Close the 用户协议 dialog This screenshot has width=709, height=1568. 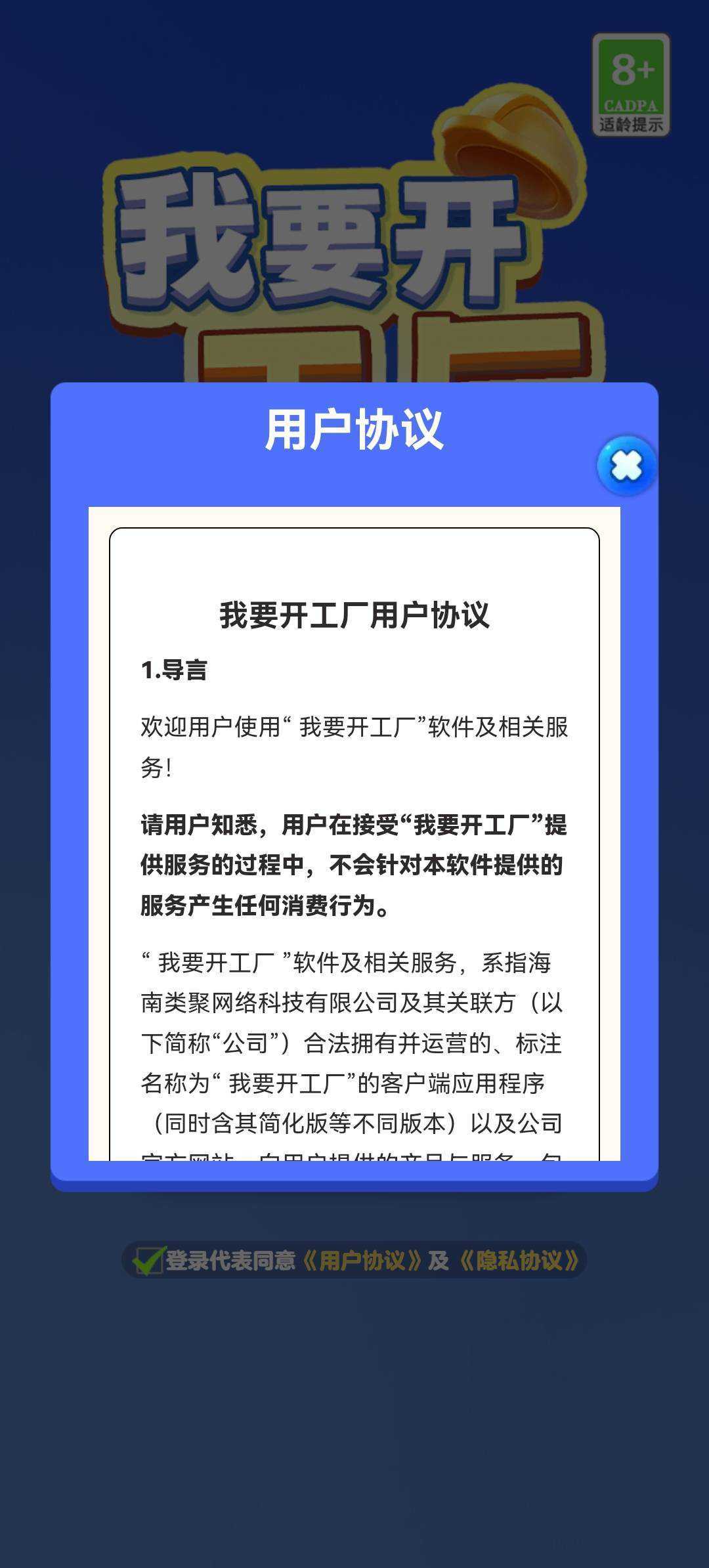(626, 466)
